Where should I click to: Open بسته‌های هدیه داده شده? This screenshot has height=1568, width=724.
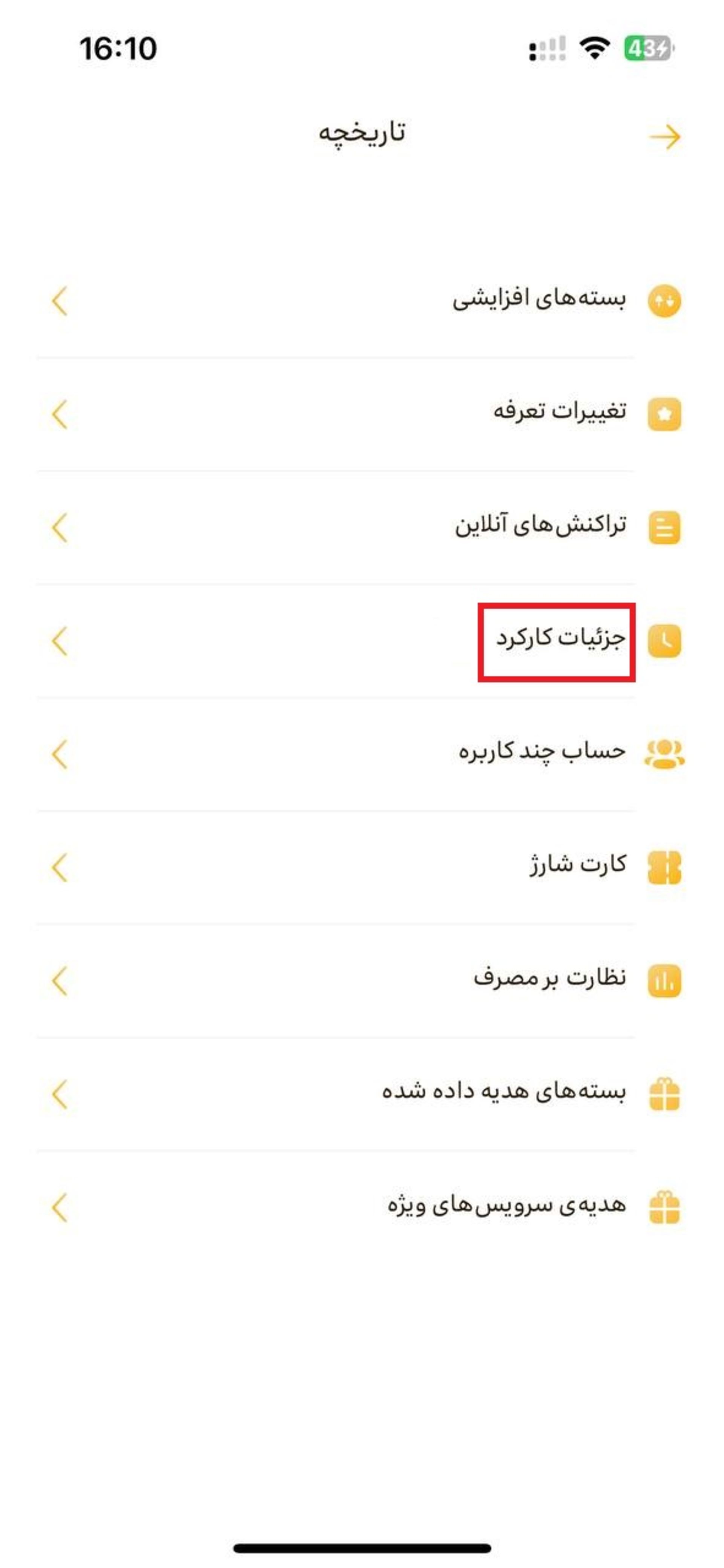[503, 1092]
